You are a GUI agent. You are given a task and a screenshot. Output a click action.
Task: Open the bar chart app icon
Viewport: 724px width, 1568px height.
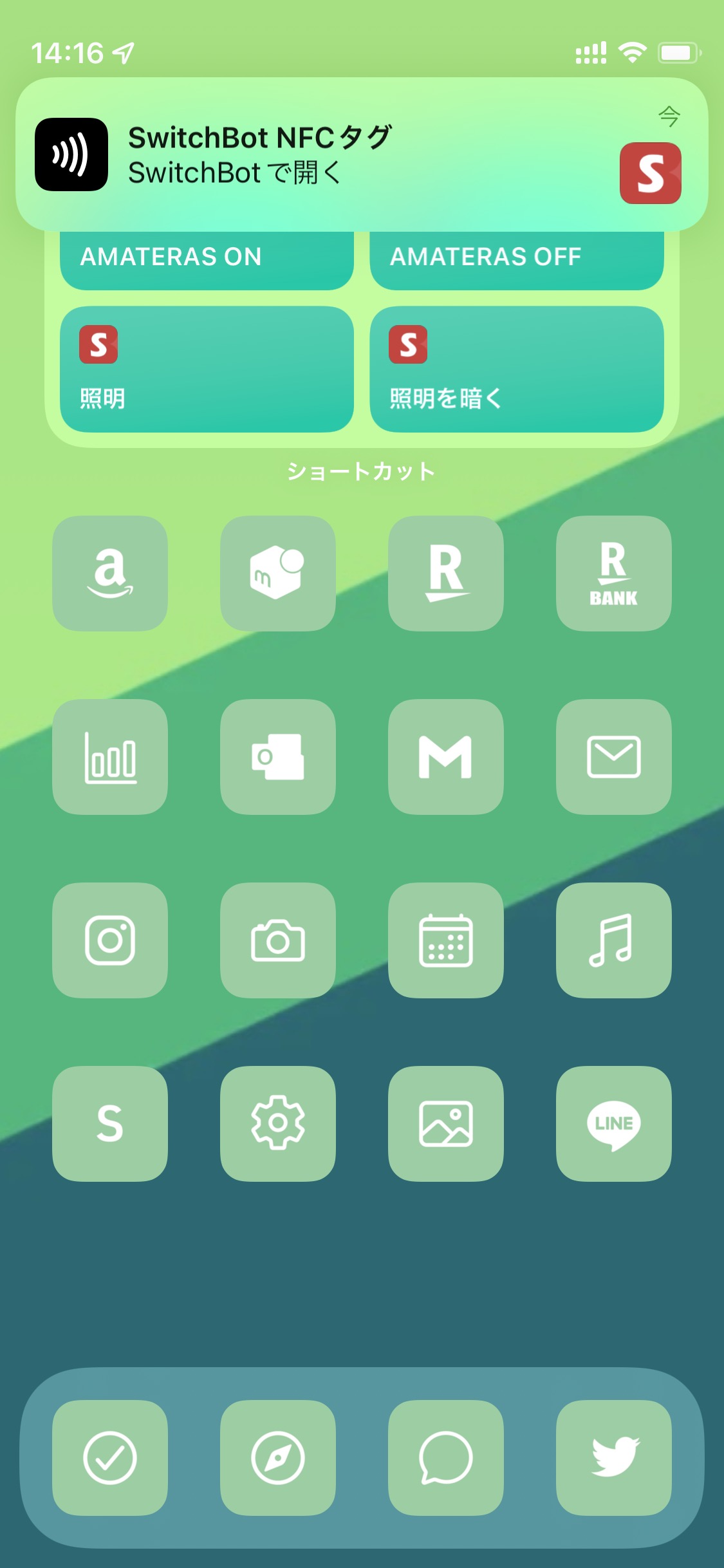[x=110, y=757]
